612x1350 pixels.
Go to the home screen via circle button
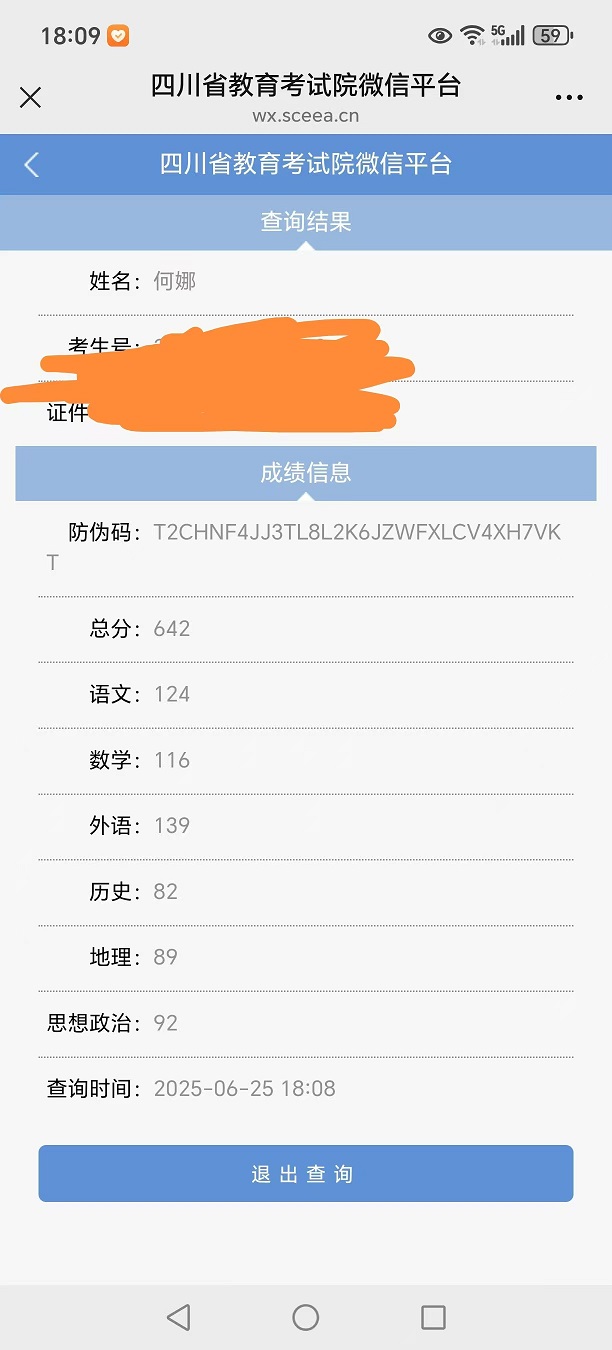tap(306, 1317)
